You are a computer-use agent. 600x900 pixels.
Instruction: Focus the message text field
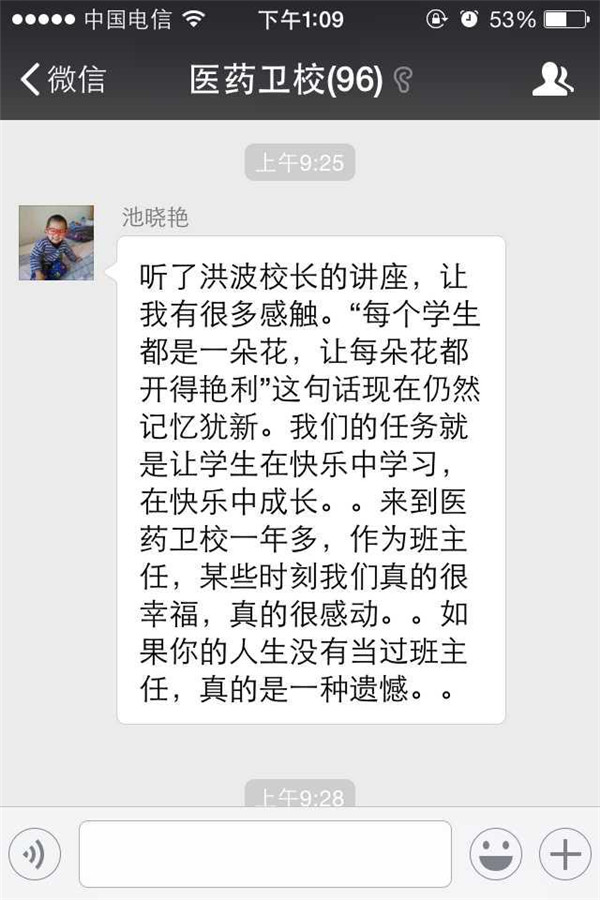[265, 854]
